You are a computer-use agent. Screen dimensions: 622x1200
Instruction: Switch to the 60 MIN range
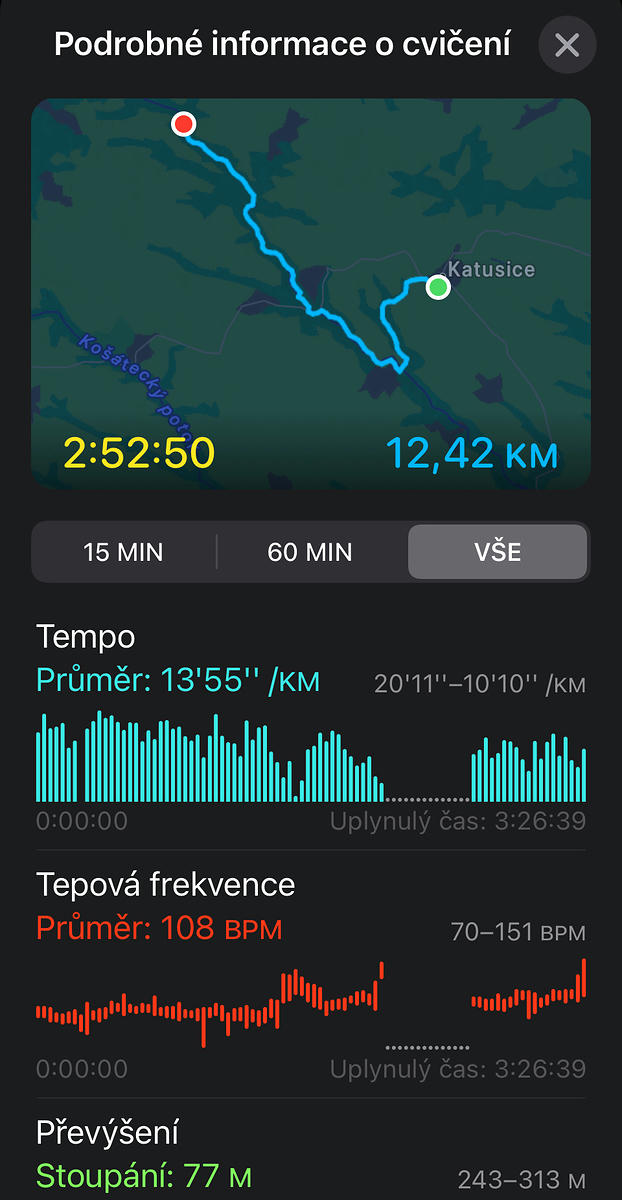pos(310,552)
